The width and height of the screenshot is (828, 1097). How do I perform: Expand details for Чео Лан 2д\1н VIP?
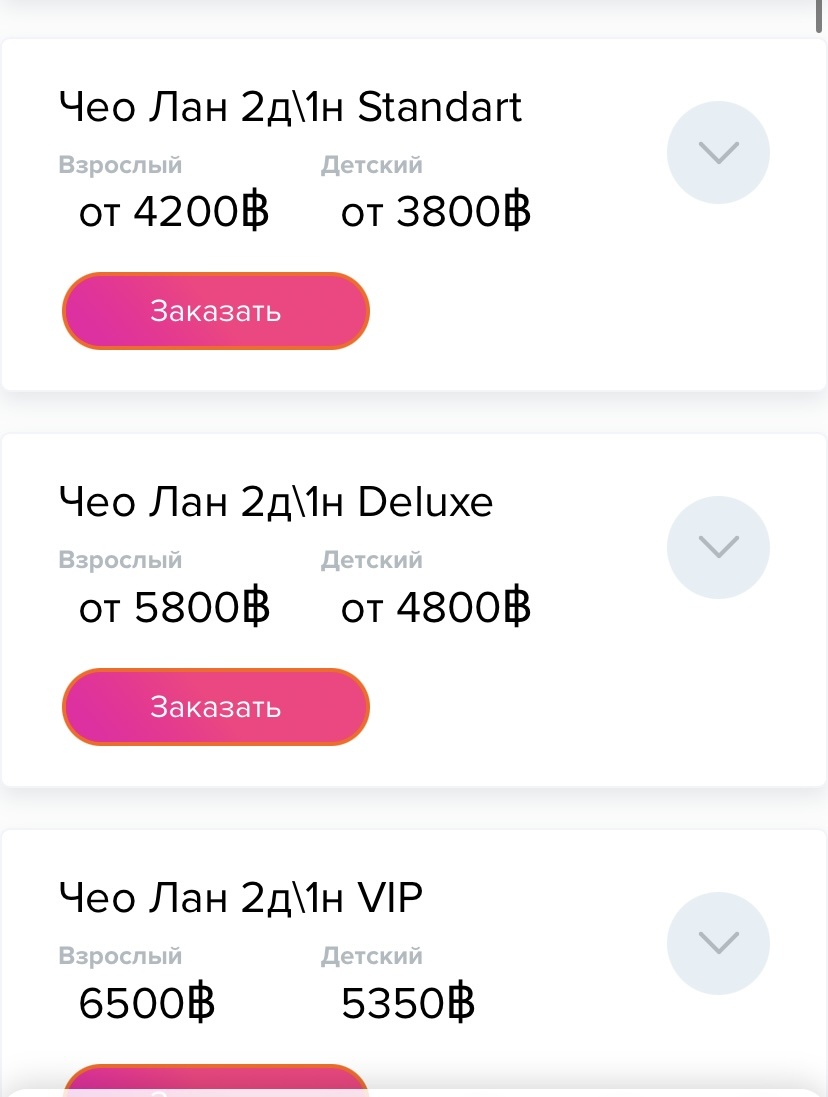click(x=717, y=943)
